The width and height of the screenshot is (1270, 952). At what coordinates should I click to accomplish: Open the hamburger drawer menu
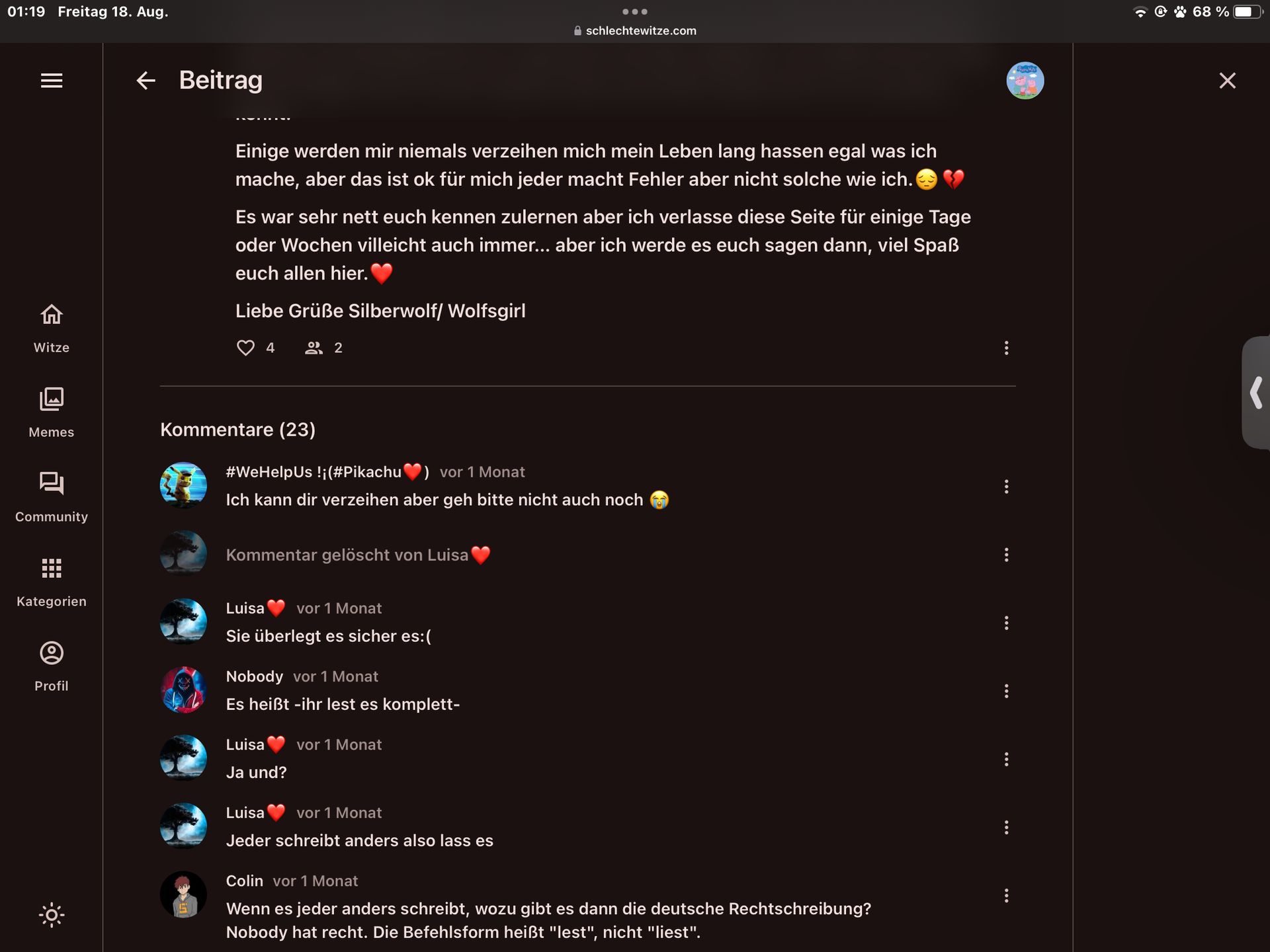52,81
